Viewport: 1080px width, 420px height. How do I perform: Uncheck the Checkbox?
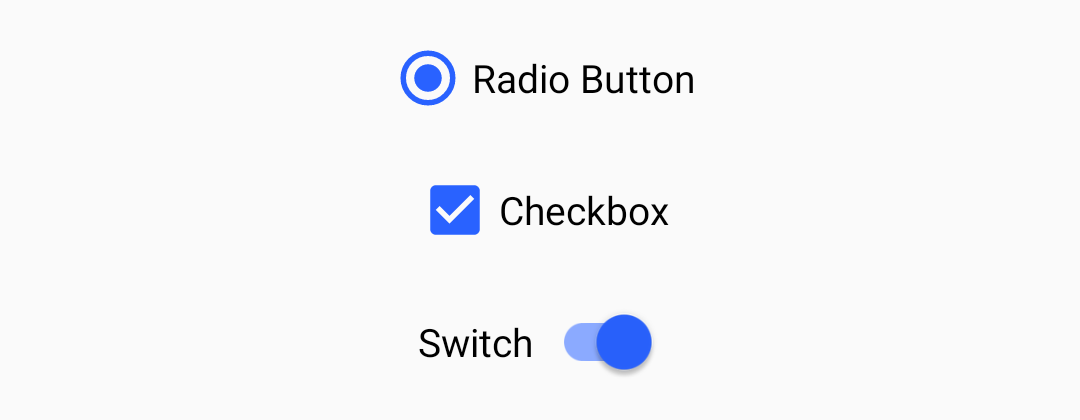[455, 210]
